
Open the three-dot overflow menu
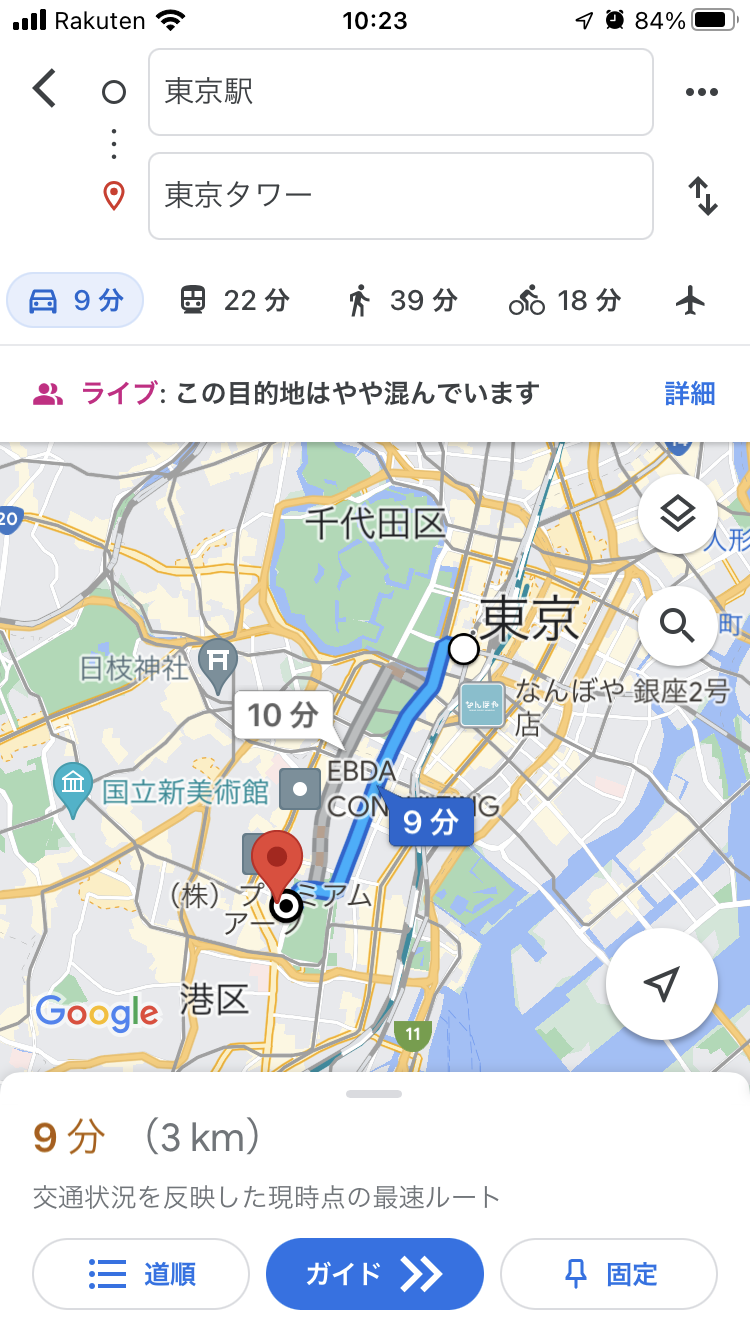[x=702, y=92]
